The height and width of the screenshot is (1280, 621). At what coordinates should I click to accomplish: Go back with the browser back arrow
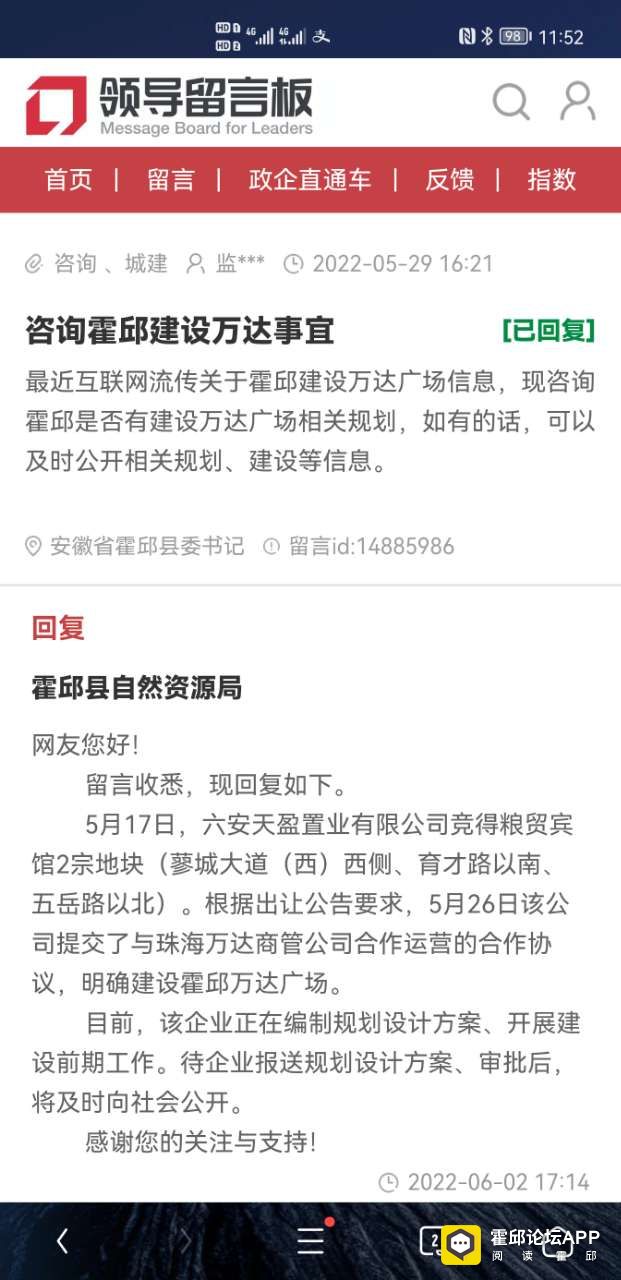pyautogui.click(x=62, y=1241)
